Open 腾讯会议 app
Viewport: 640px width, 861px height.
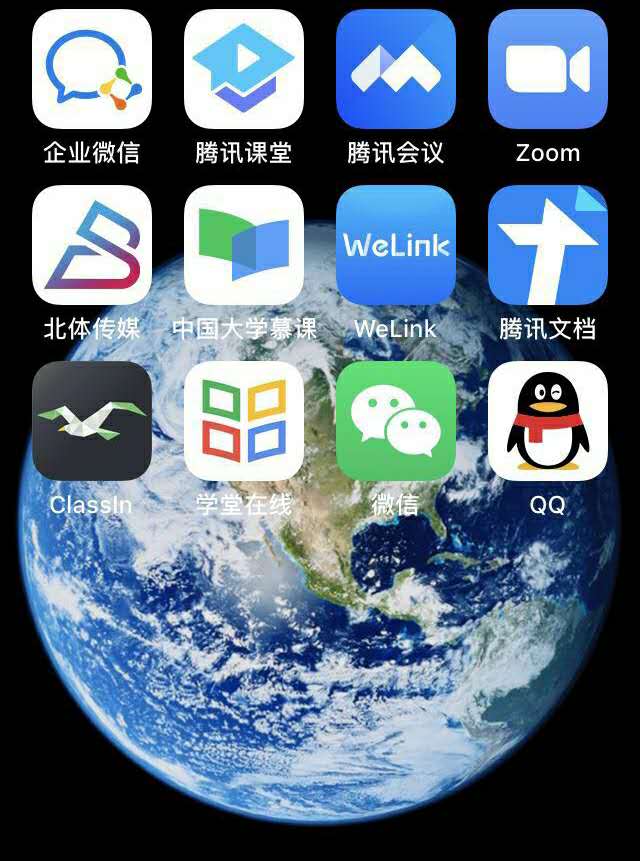396,69
